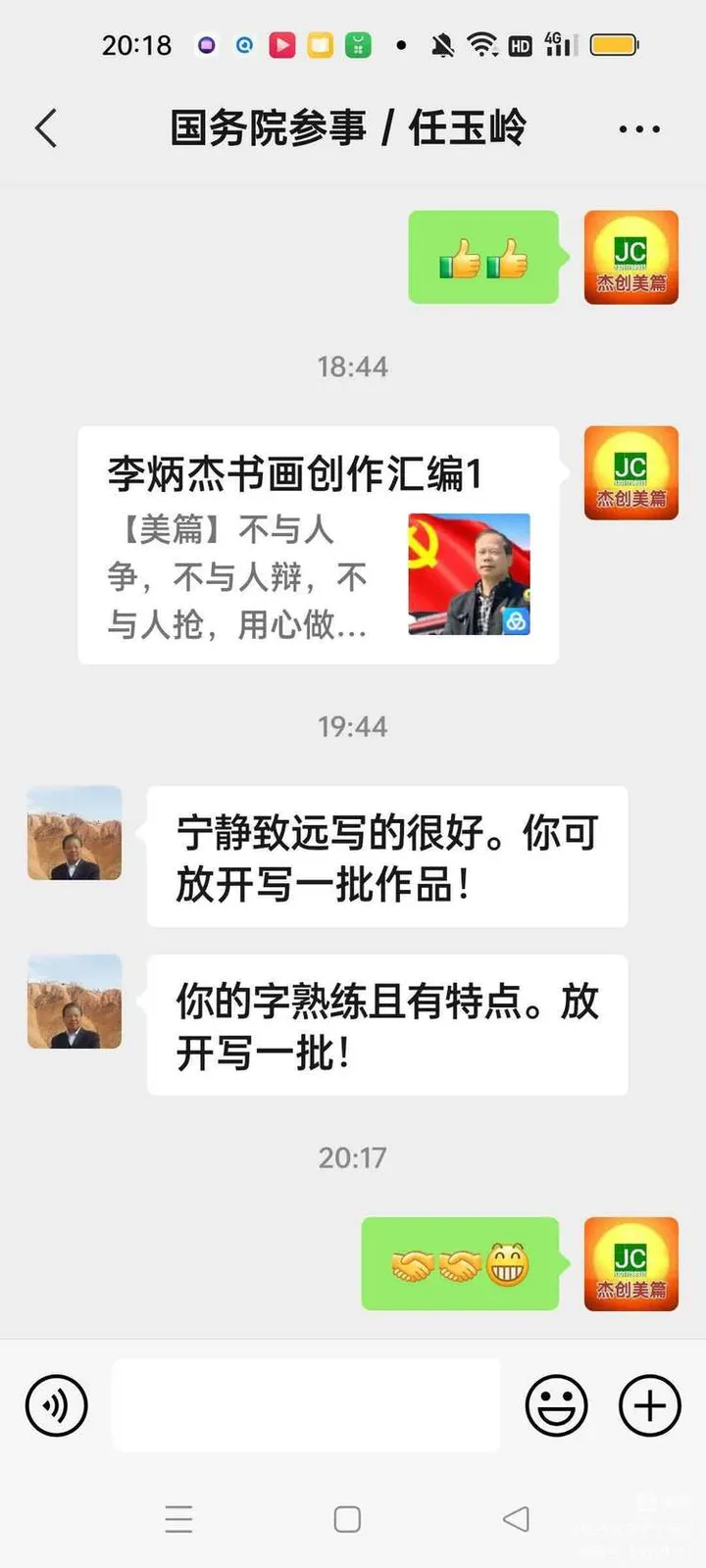This screenshot has width=706, height=1568.
Task: Open the plus attachments panel
Action: coord(649,1405)
